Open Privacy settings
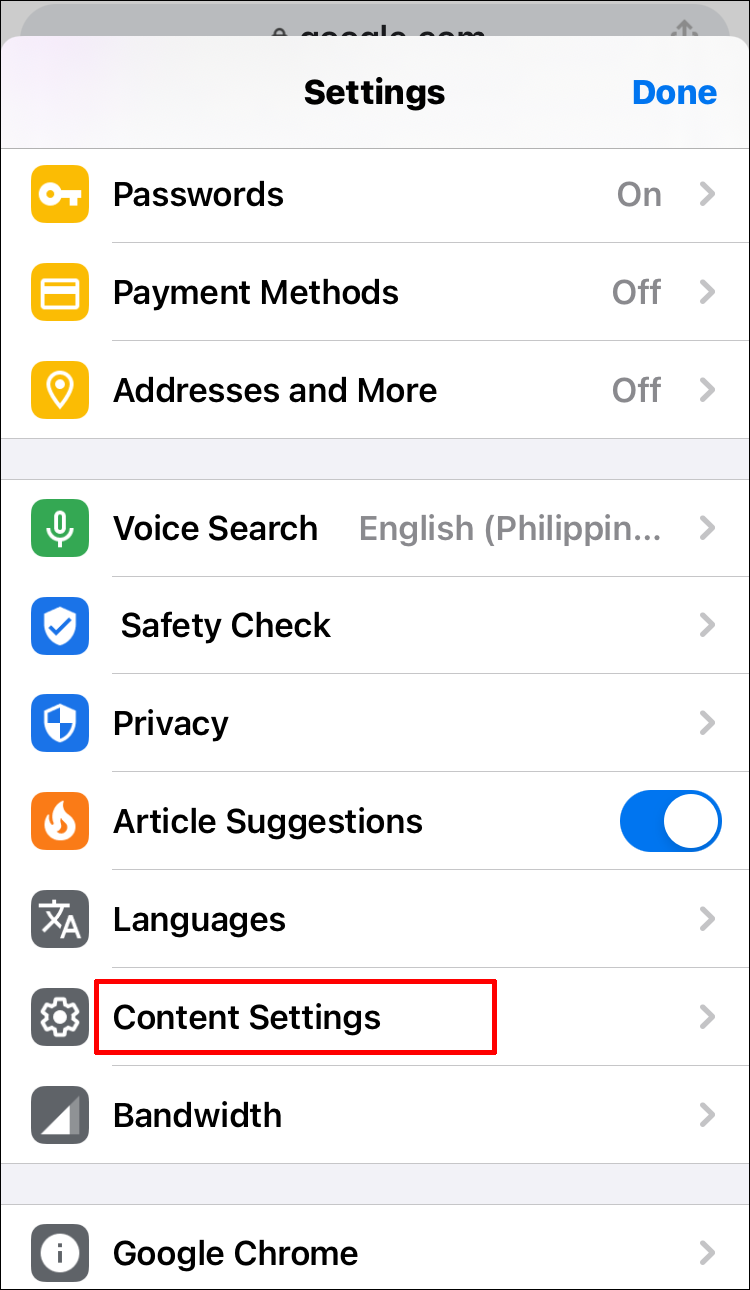 click(375, 723)
